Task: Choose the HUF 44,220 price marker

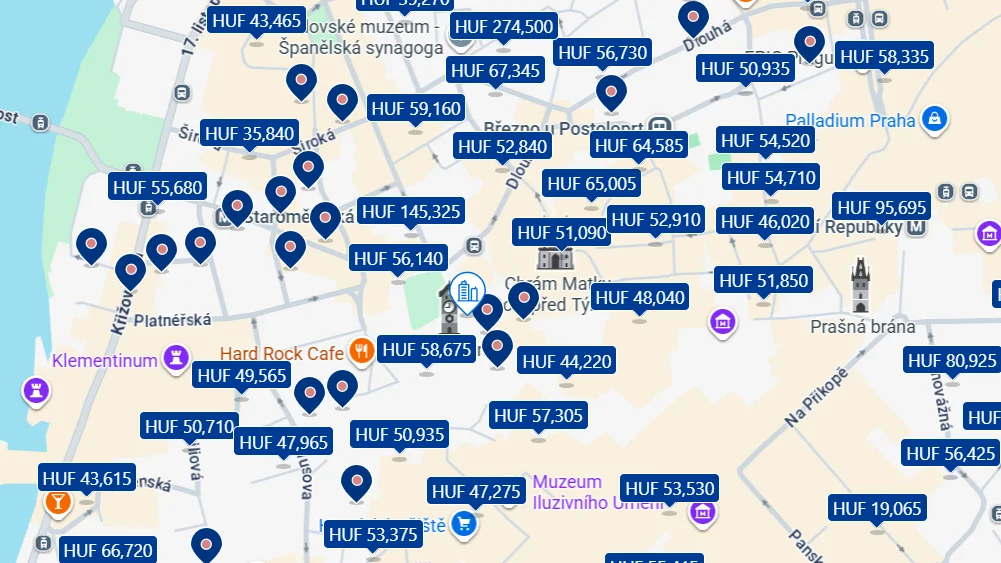Action: point(567,362)
